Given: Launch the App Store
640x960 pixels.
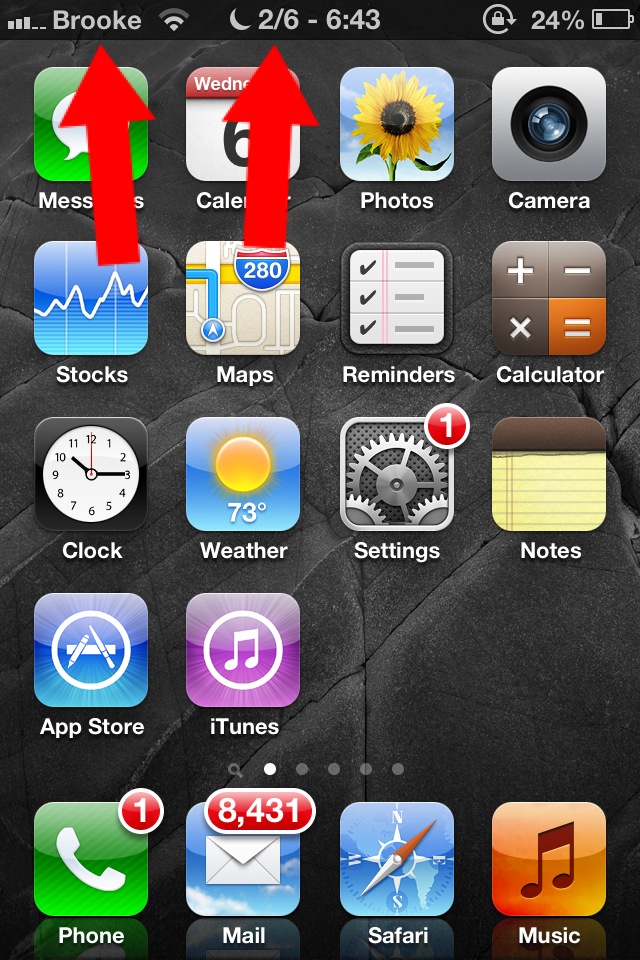Looking at the screenshot, I should coord(91,651).
